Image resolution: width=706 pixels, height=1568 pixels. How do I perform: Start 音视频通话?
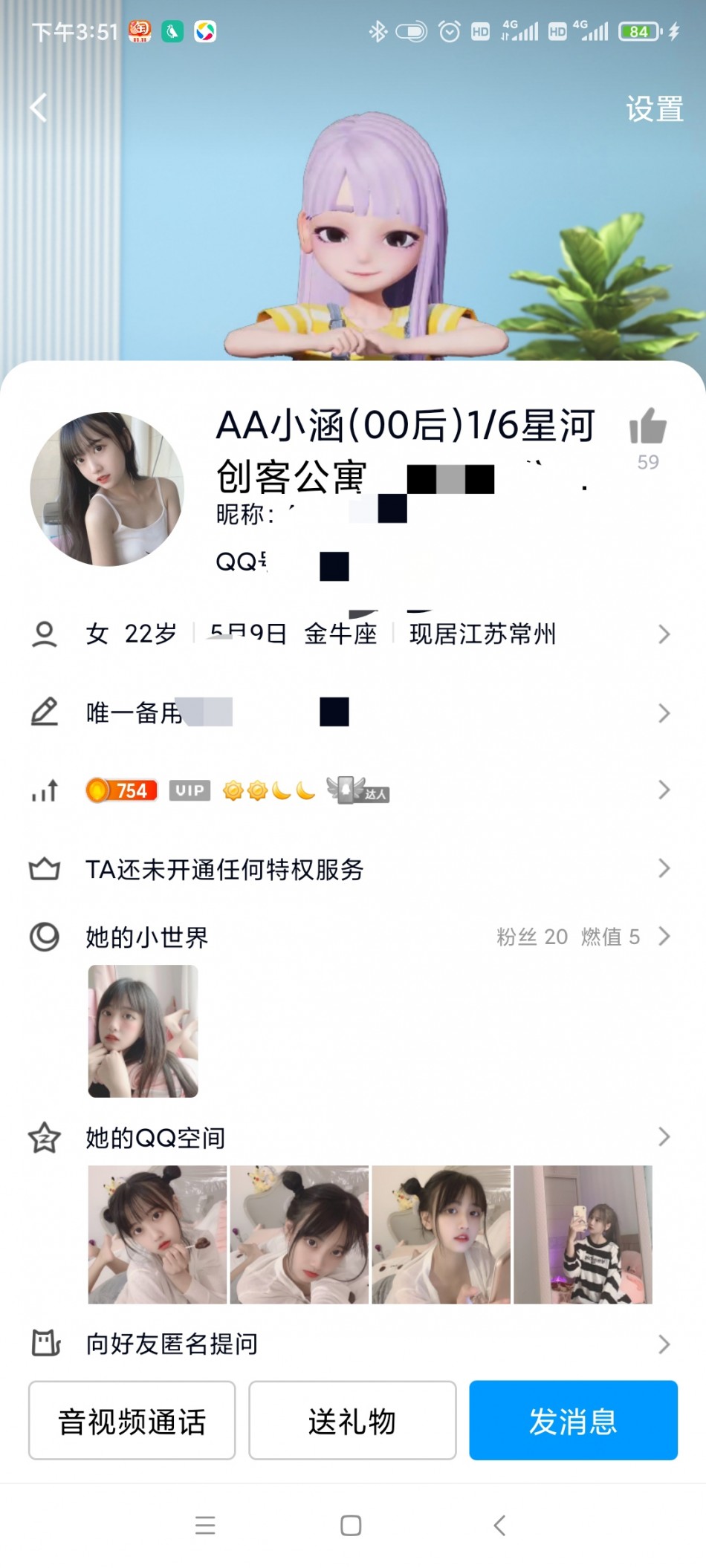point(132,1421)
